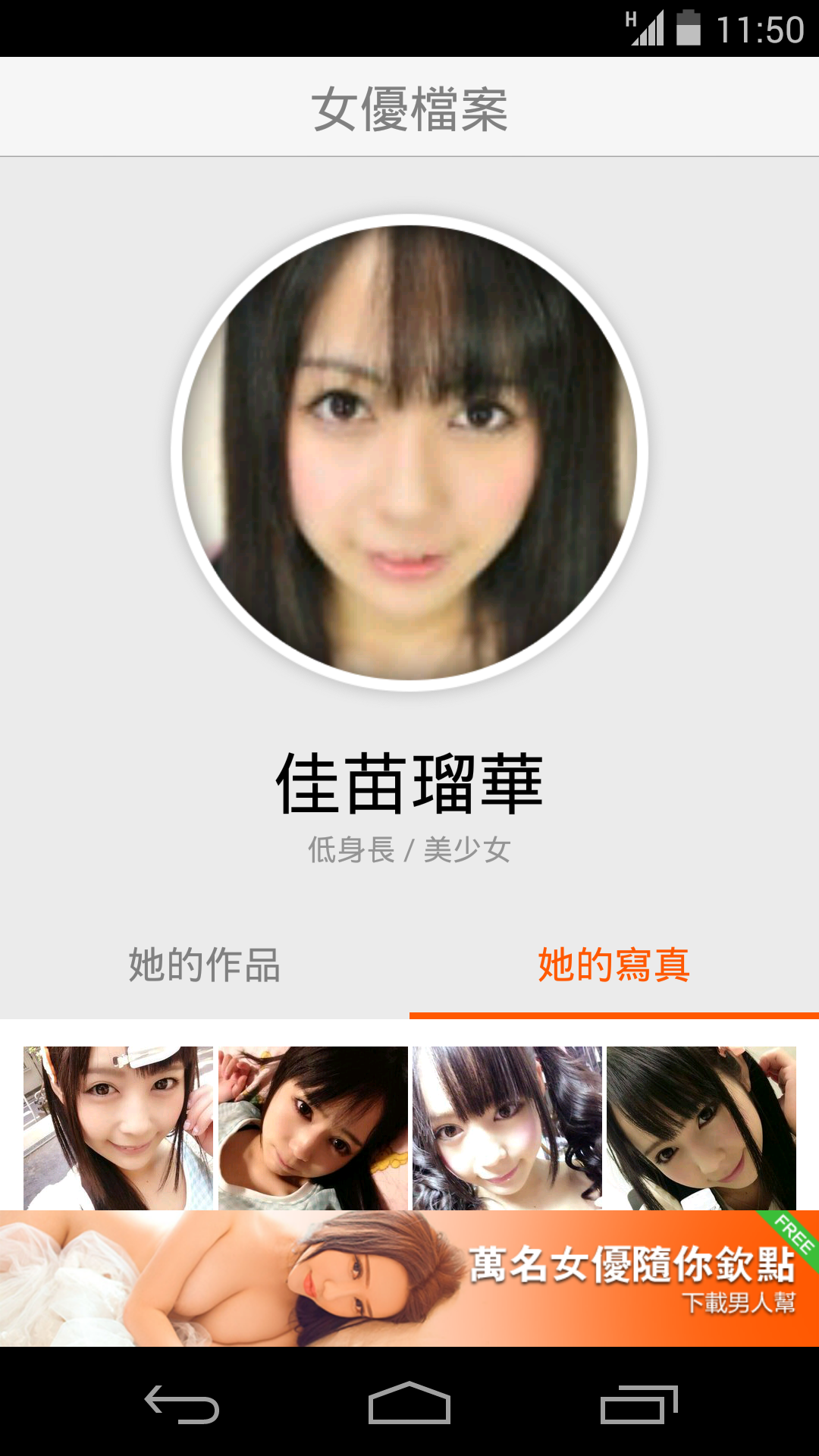This screenshot has width=819, height=1456.
Task: Select the 她的寫真 tab
Action: pyautogui.click(x=614, y=965)
